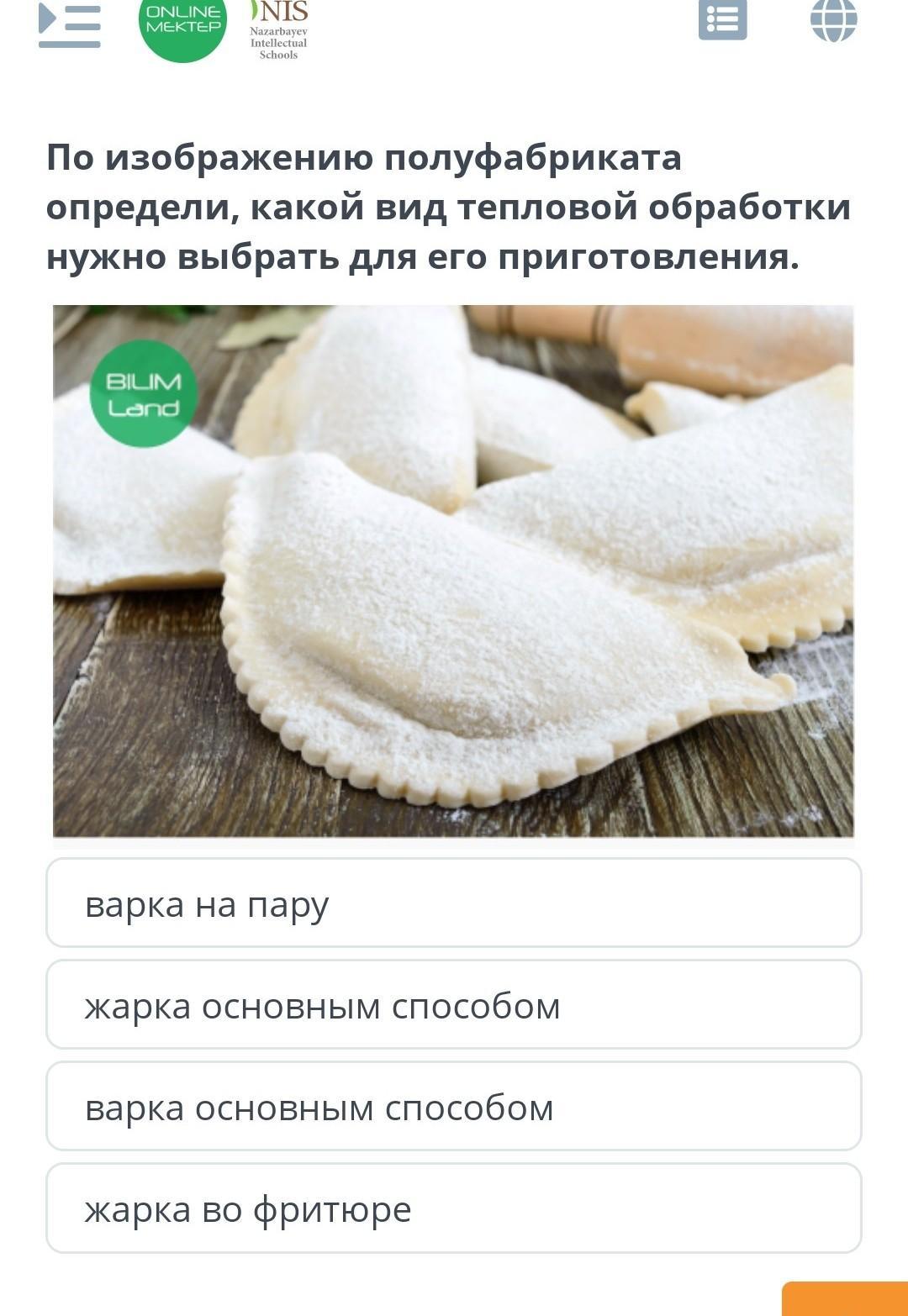Select «жарка во фритюре» answer
The width and height of the screenshot is (908, 1316).
point(454,1208)
